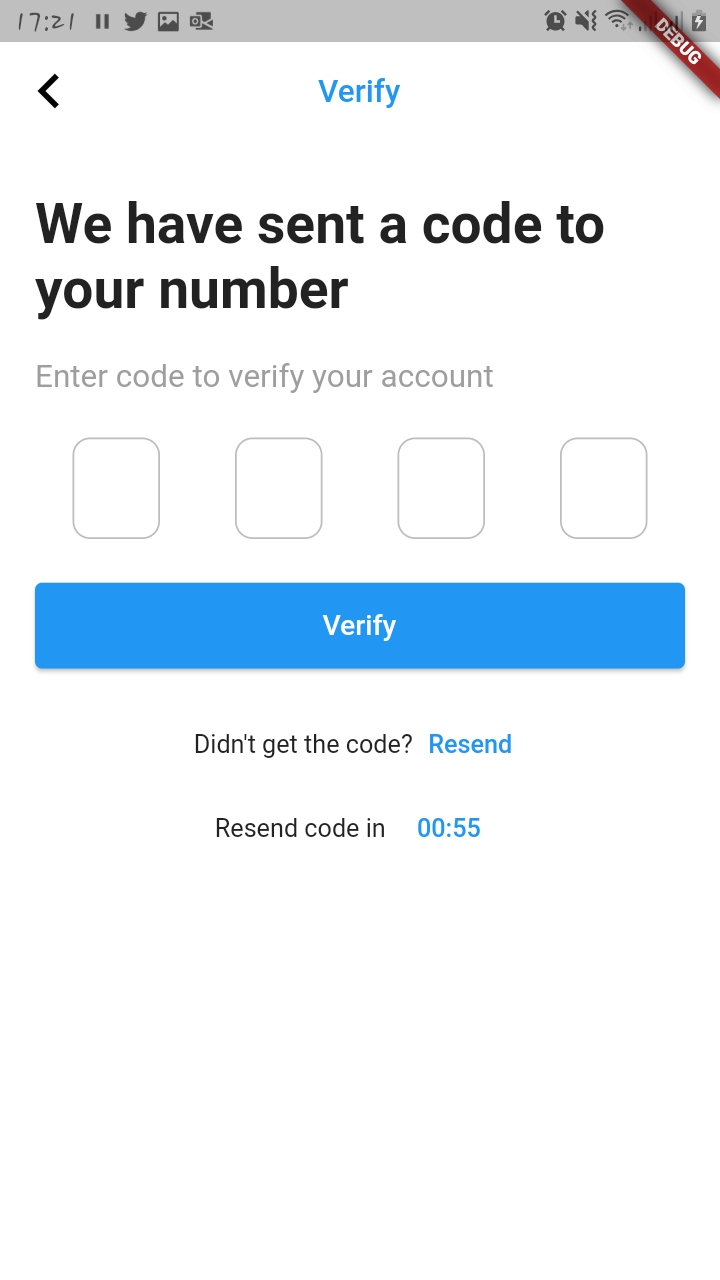This screenshot has width=720, height=1280.
Task: Tap the back arrow to go back
Action: (x=48, y=91)
